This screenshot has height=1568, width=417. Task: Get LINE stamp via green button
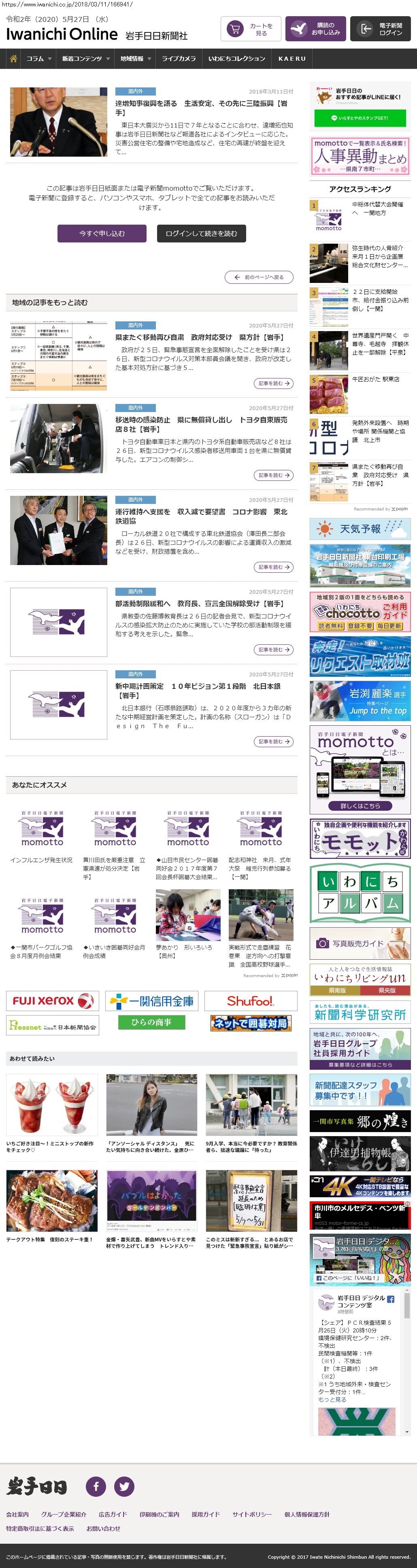[x=360, y=118]
